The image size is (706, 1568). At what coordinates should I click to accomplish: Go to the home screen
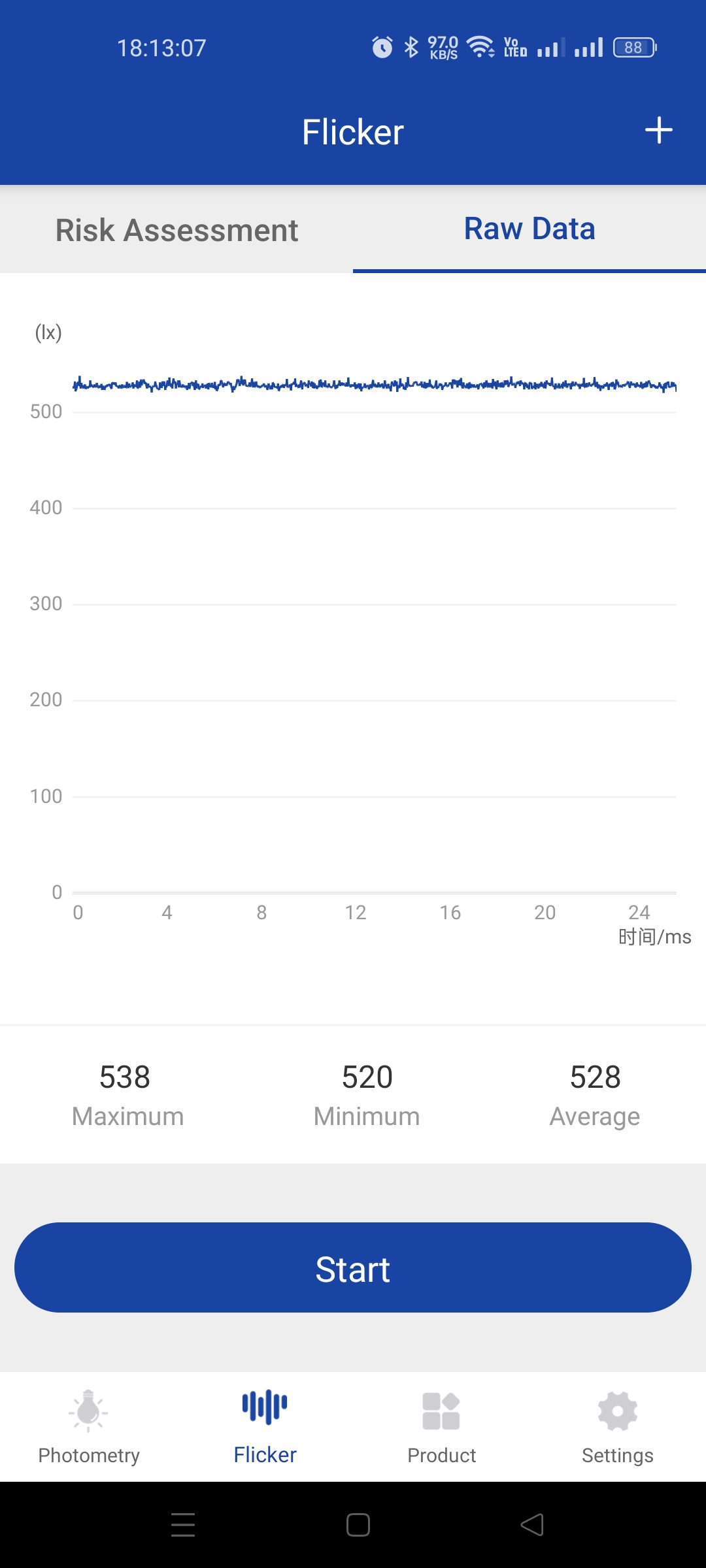click(x=358, y=1525)
